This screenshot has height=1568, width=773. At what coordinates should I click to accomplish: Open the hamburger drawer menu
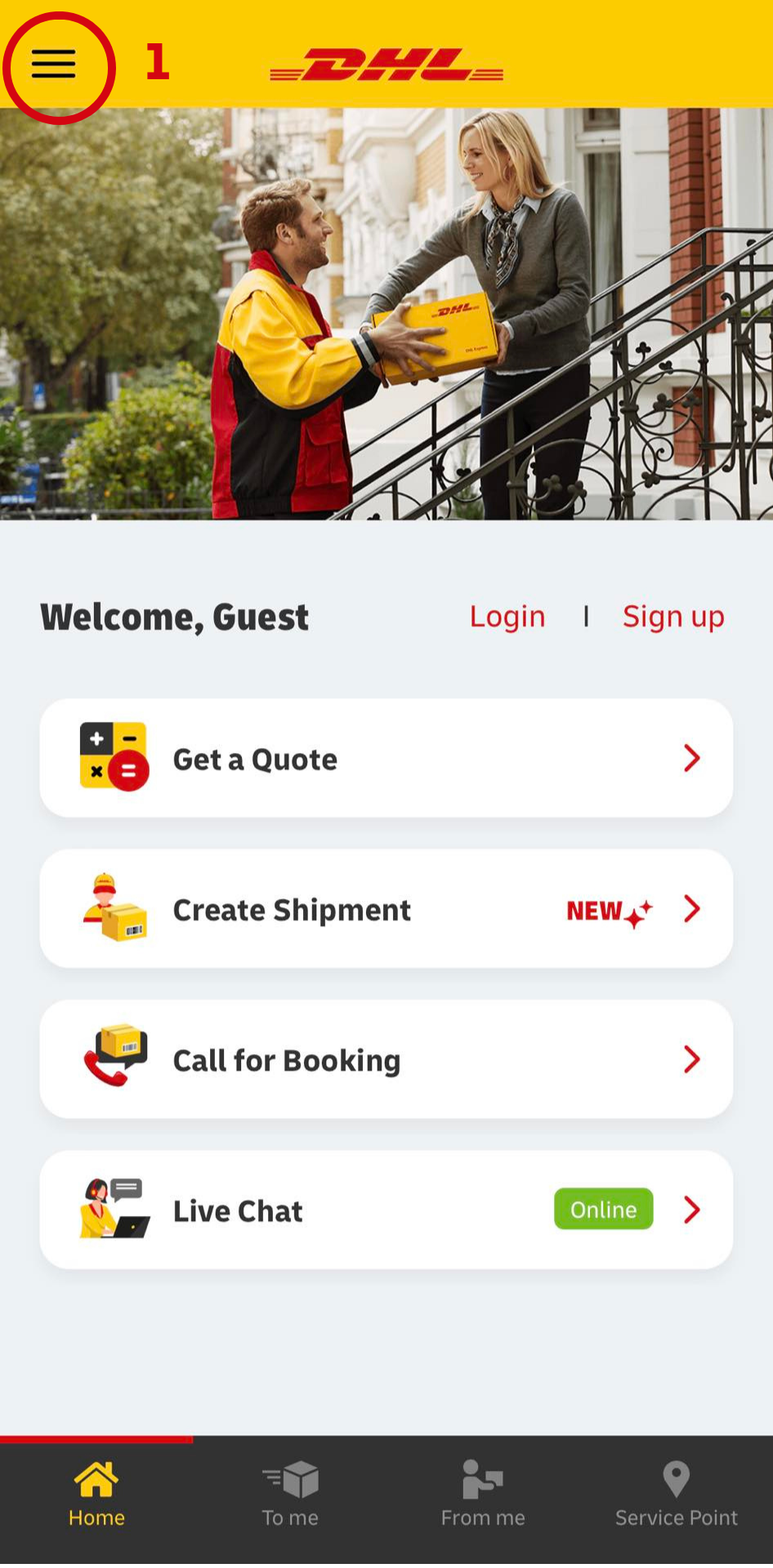click(54, 64)
